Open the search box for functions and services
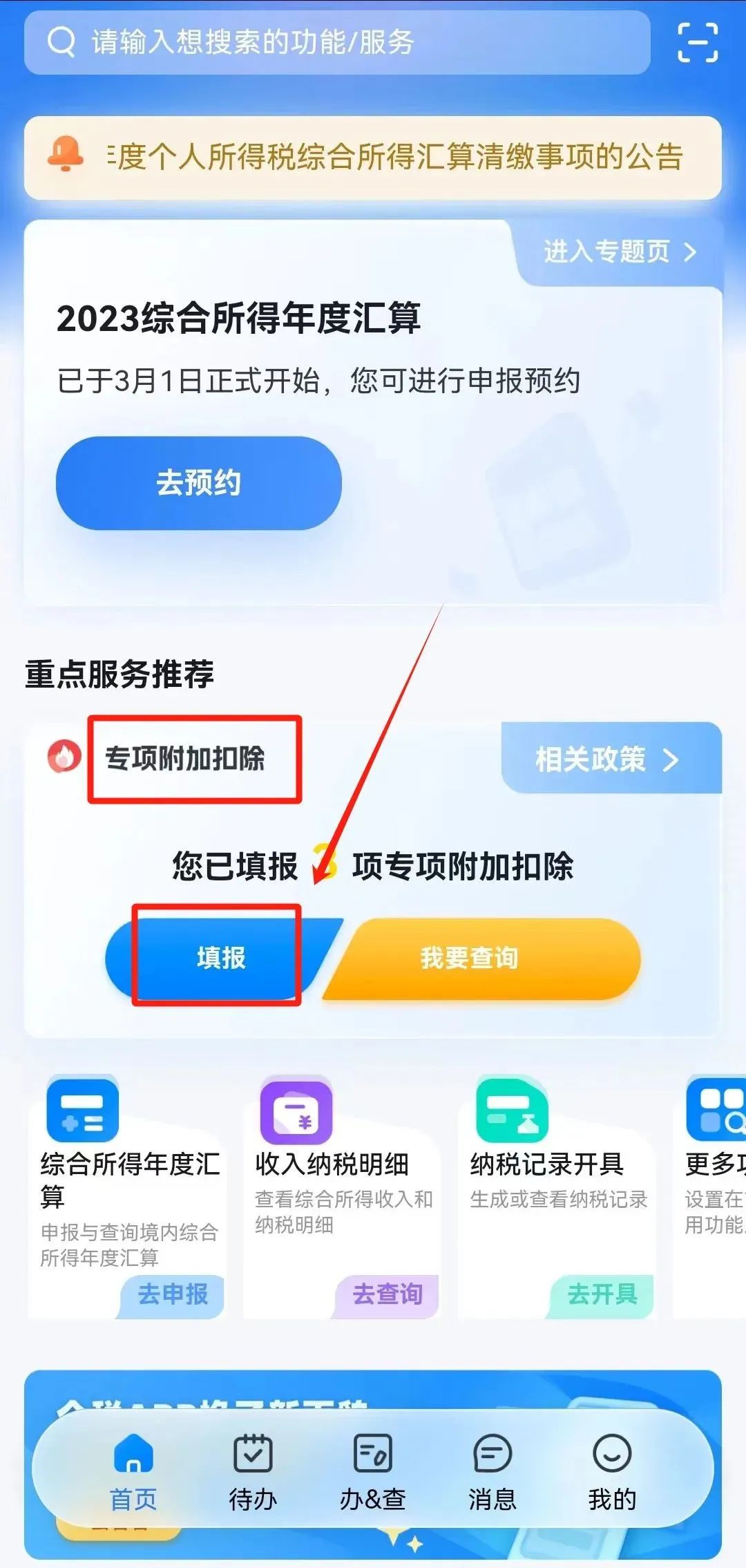This screenshot has width=746, height=1568. (336, 42)
